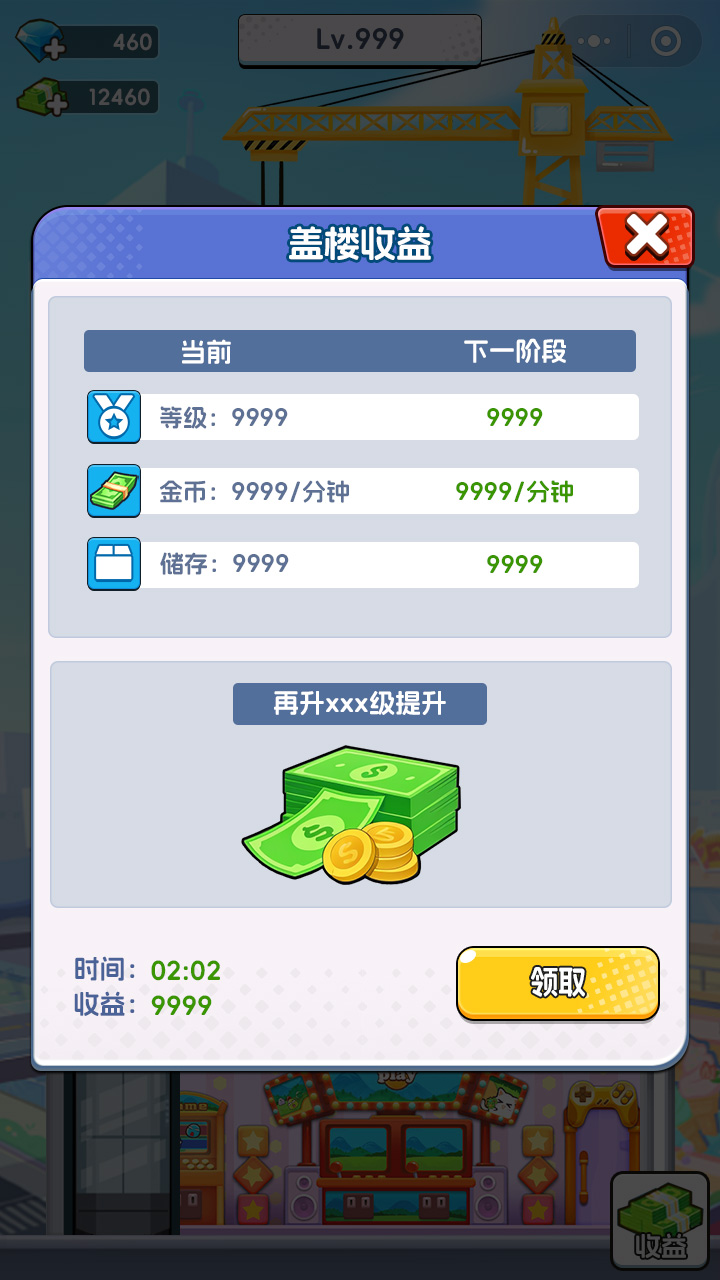Open the mini program more options menu
The height and width of the screenshot is (1280, 720).
pyautogui.click(x=593, y=41)
